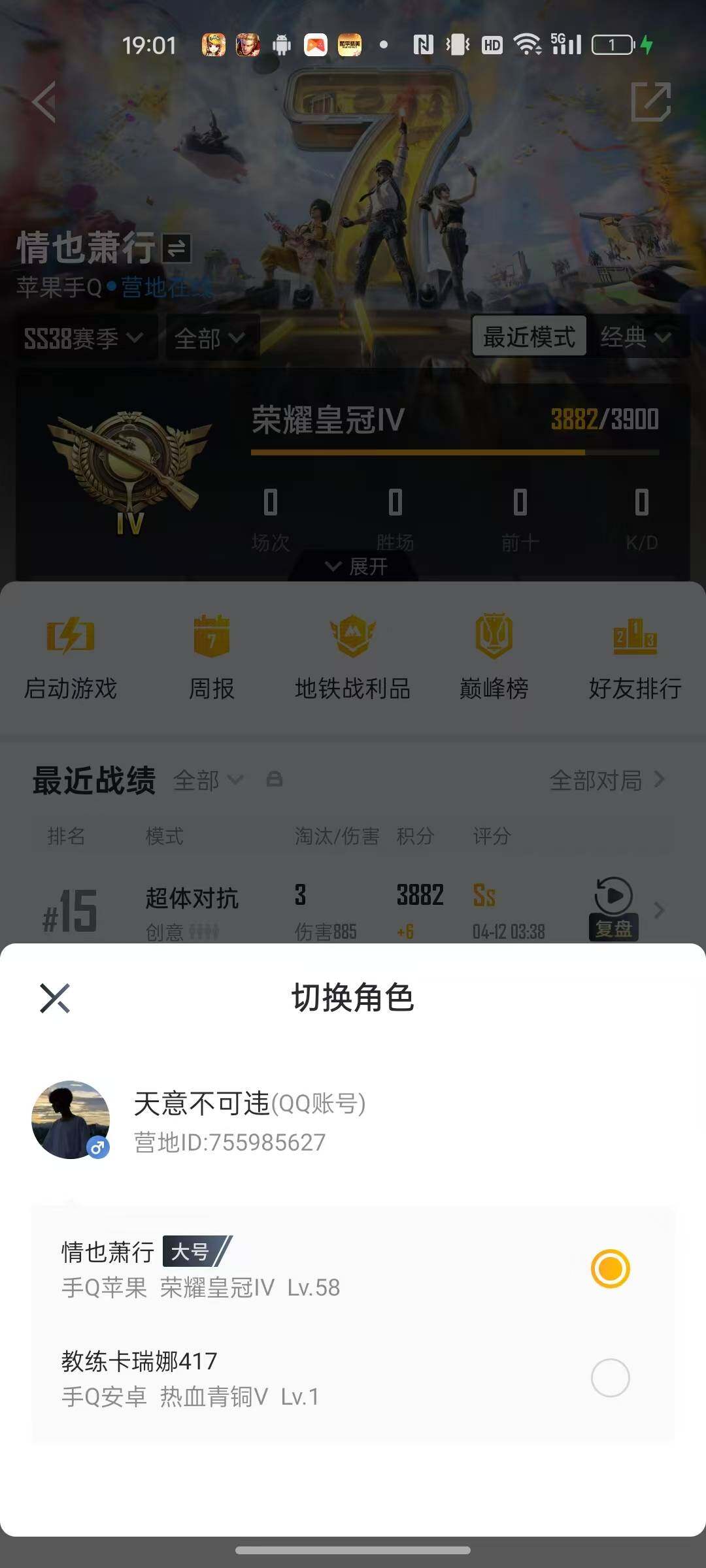Tap the 天意不可违 account avatar
The width and height of the screenshot is (706, 1568).
[71, 1117]
